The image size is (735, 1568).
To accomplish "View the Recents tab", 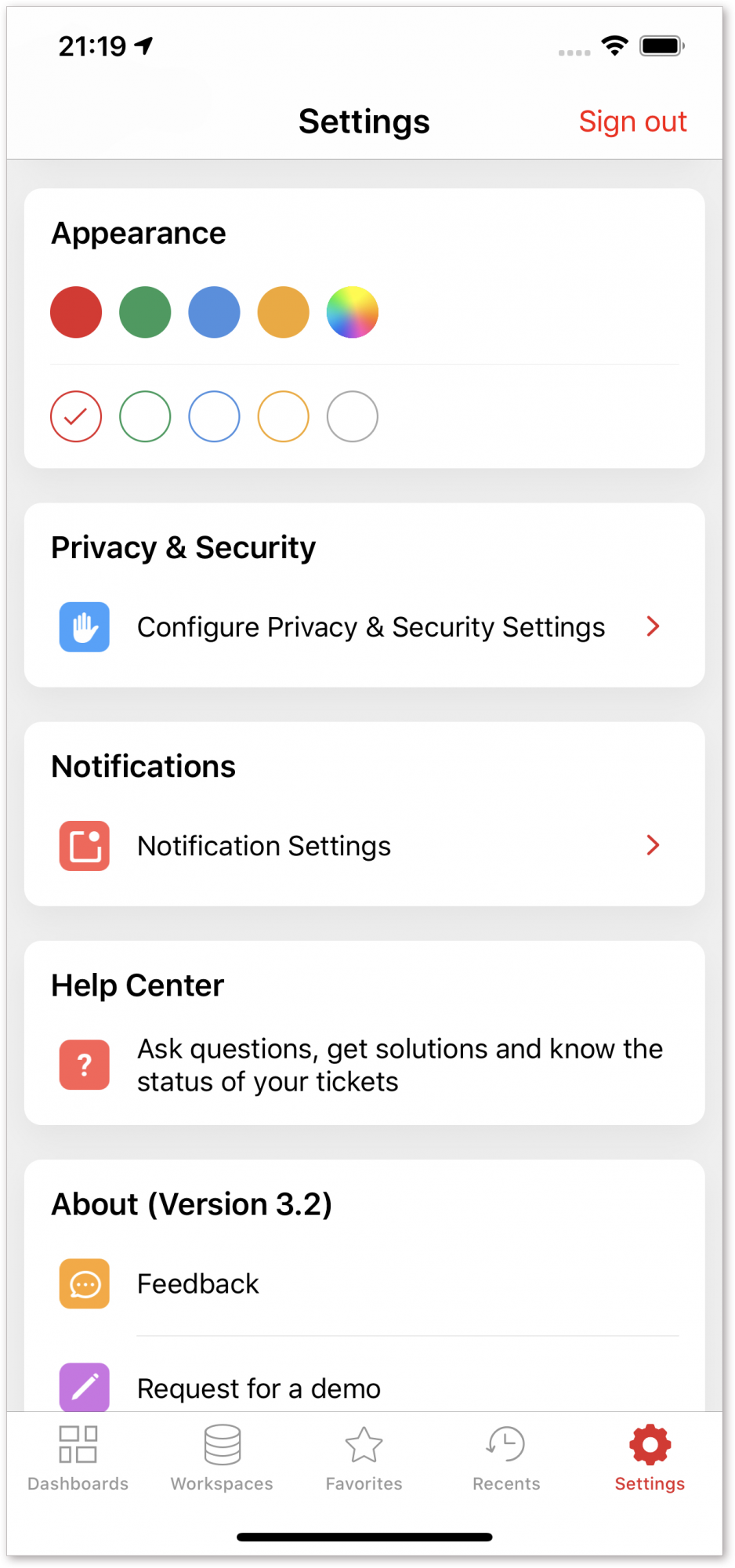I will tap(506, 1458).
